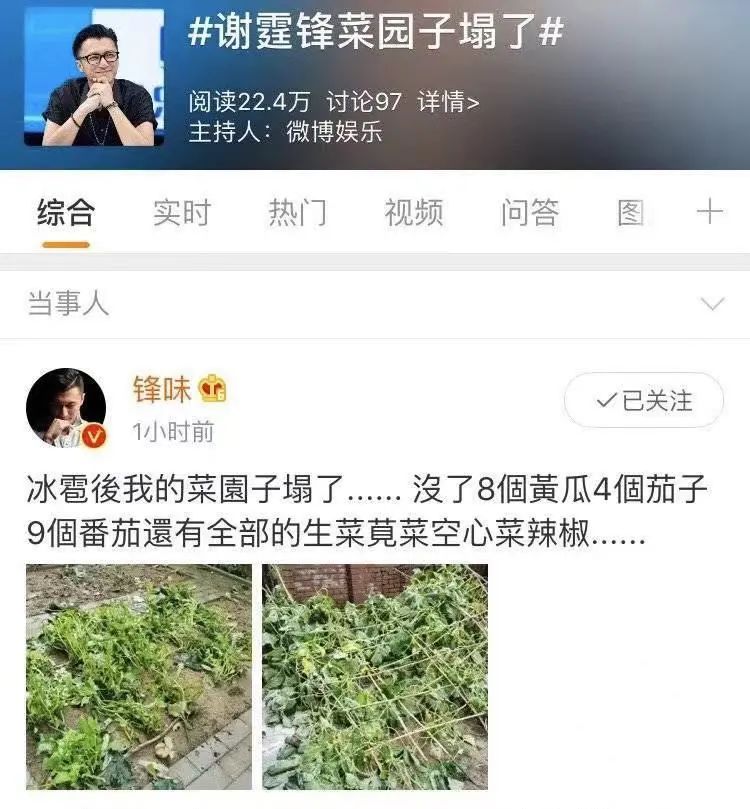750x809 pixels.
Task: Open the second garden photo with trellis
Action: [x=375, y=676]
